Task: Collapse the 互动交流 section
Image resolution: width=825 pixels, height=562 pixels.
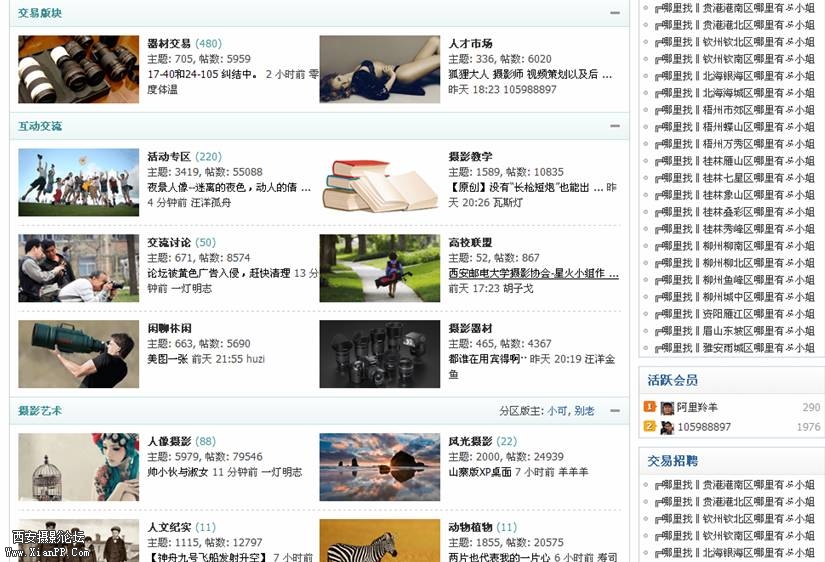Action: click(x=615, y=126)
